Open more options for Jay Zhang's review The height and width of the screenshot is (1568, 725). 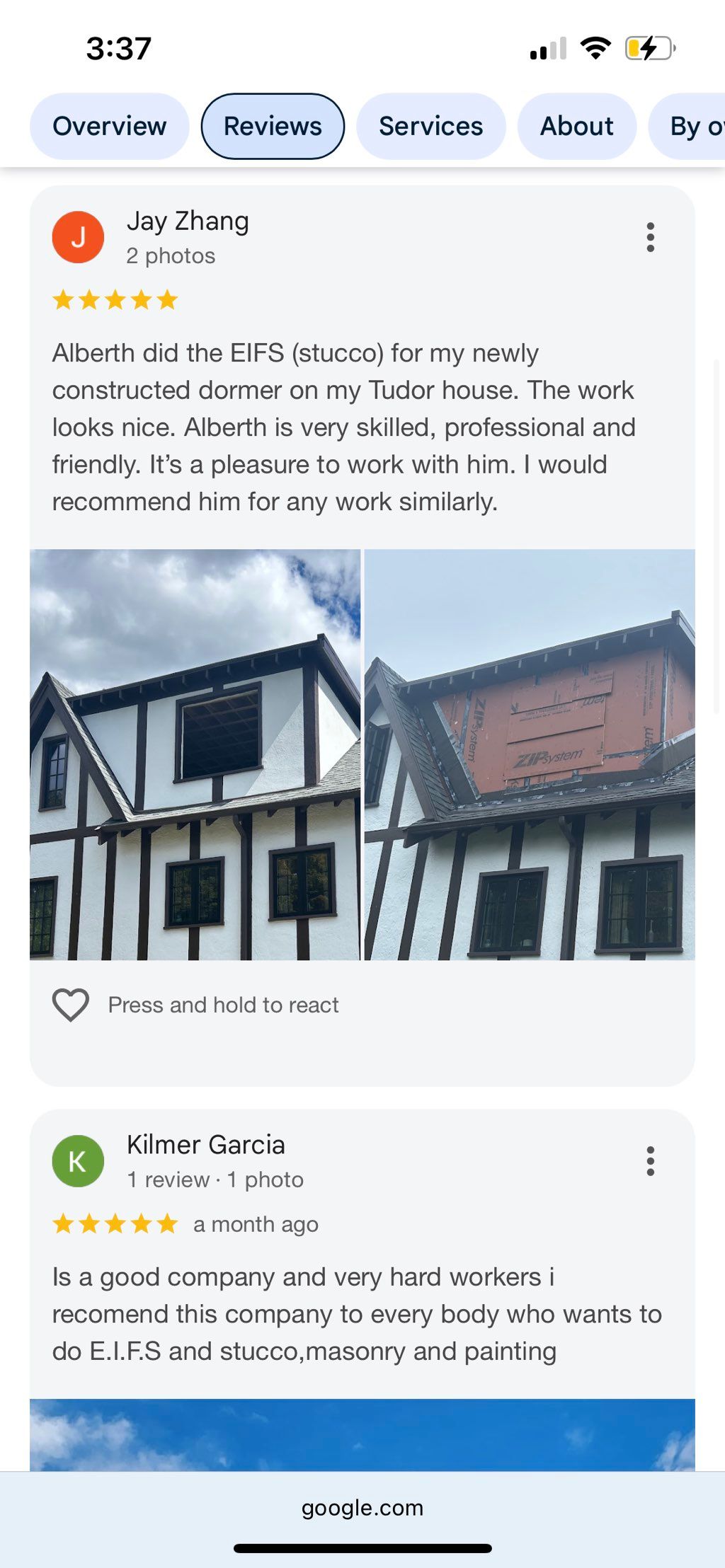tap(650, 237)
